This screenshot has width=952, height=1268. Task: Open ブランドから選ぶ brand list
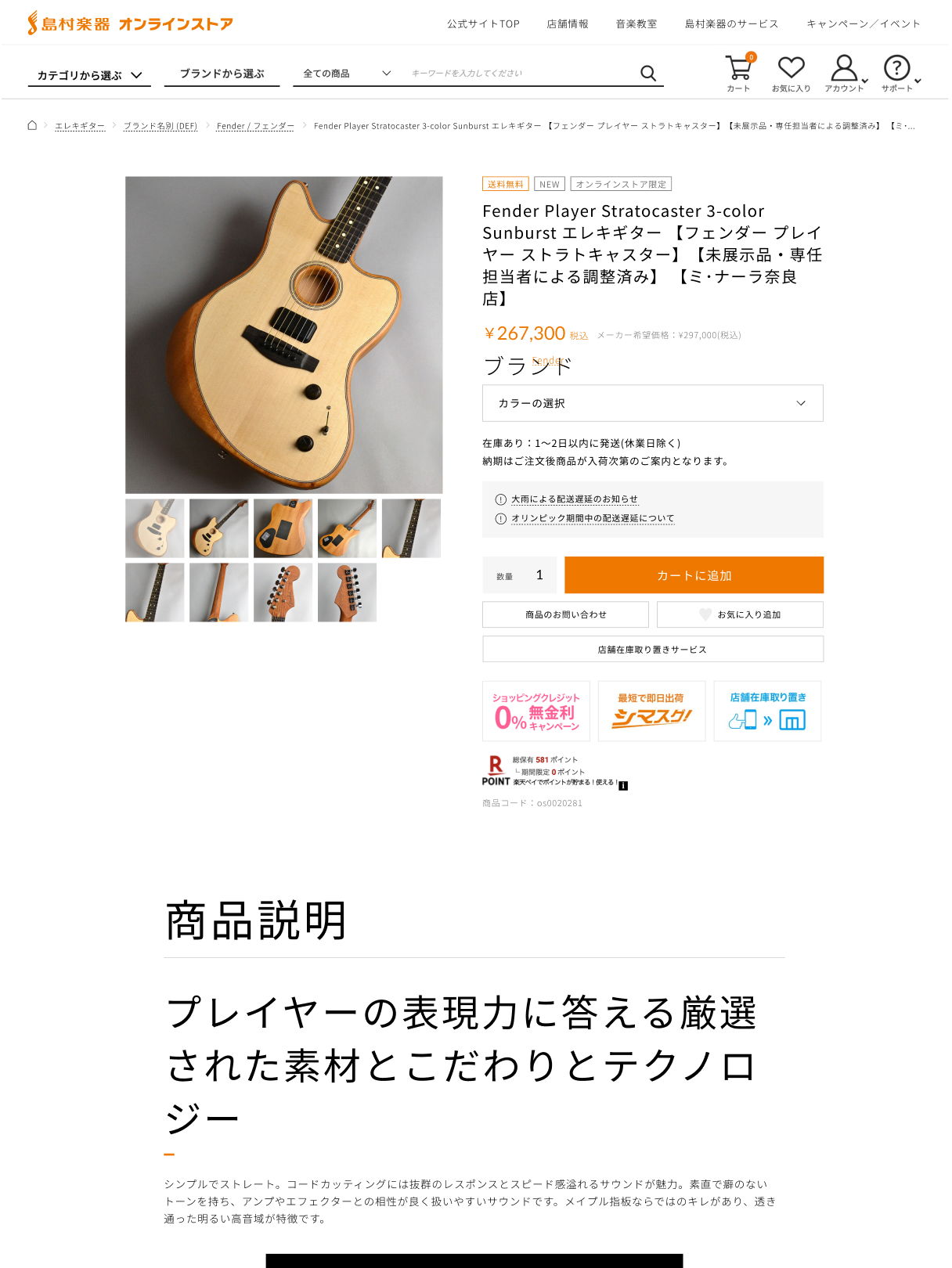point(222,74)
